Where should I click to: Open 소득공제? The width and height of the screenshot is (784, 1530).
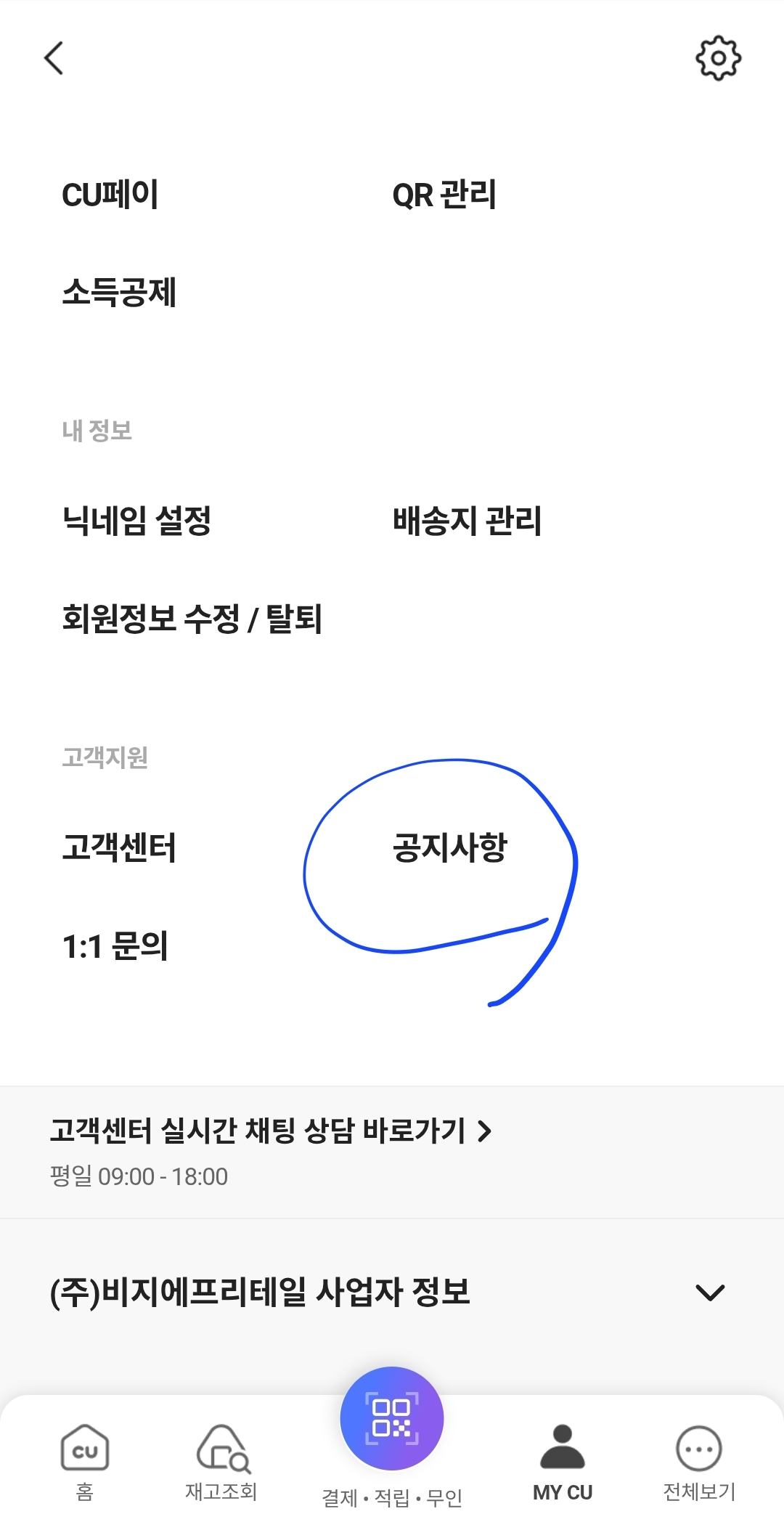point(119,293)
